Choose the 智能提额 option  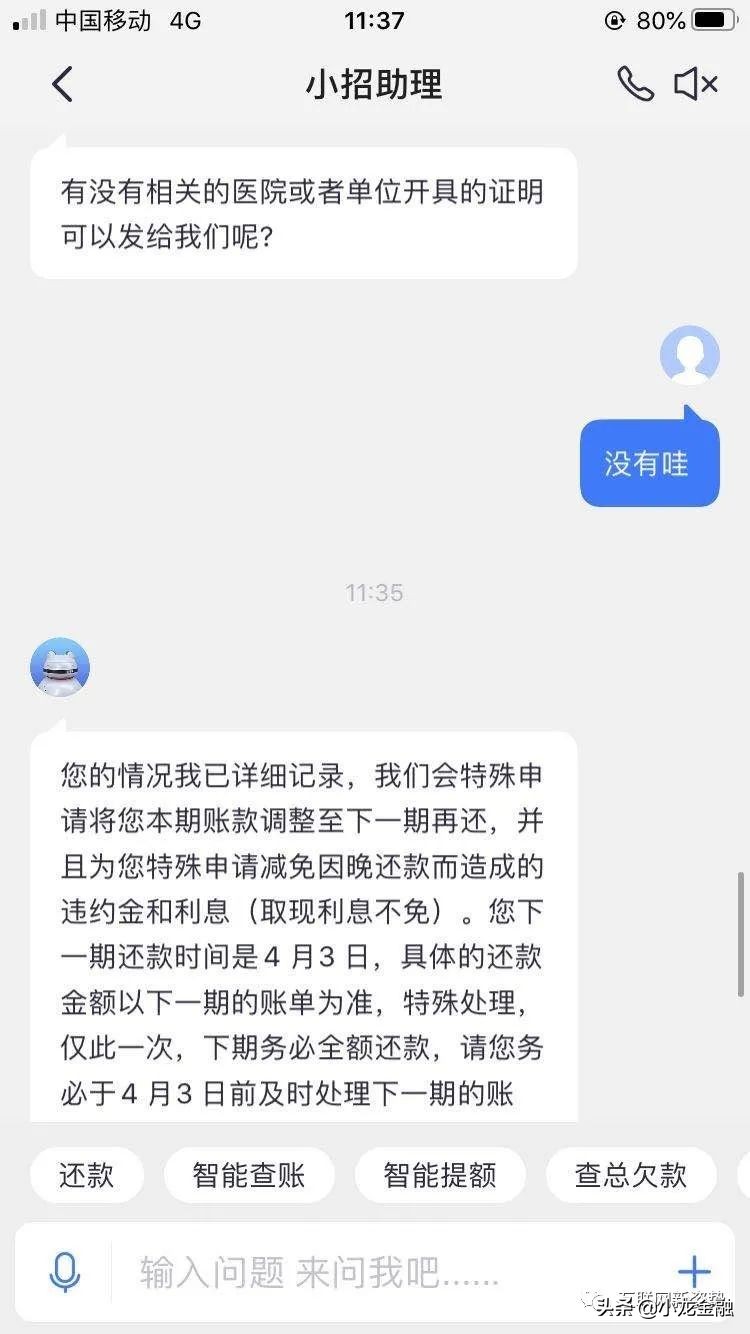[x=440, y=1175]
